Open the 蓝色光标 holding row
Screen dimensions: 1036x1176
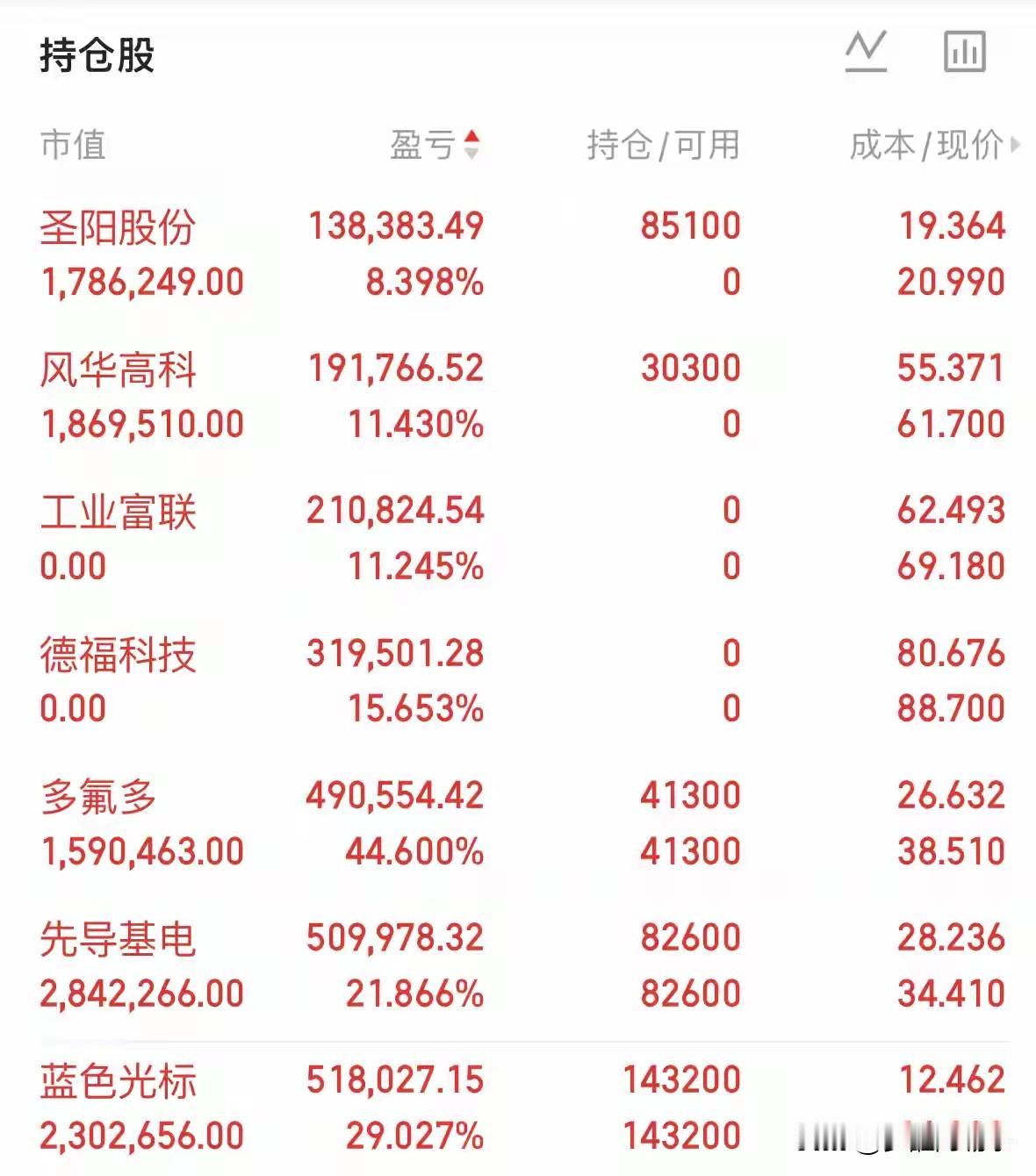click(x=523, y=1108)
